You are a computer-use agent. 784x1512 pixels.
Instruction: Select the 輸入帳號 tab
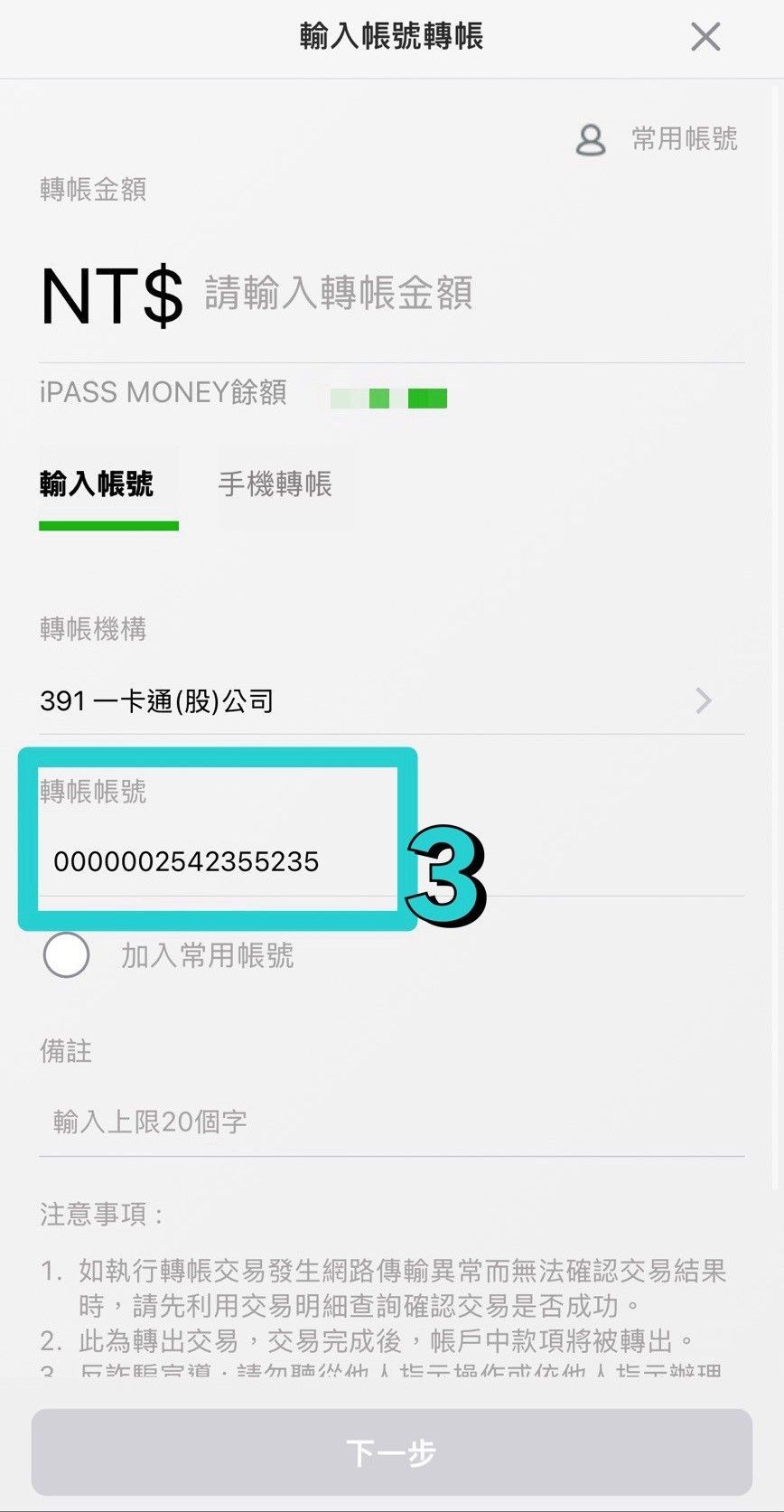coord(98,484)
